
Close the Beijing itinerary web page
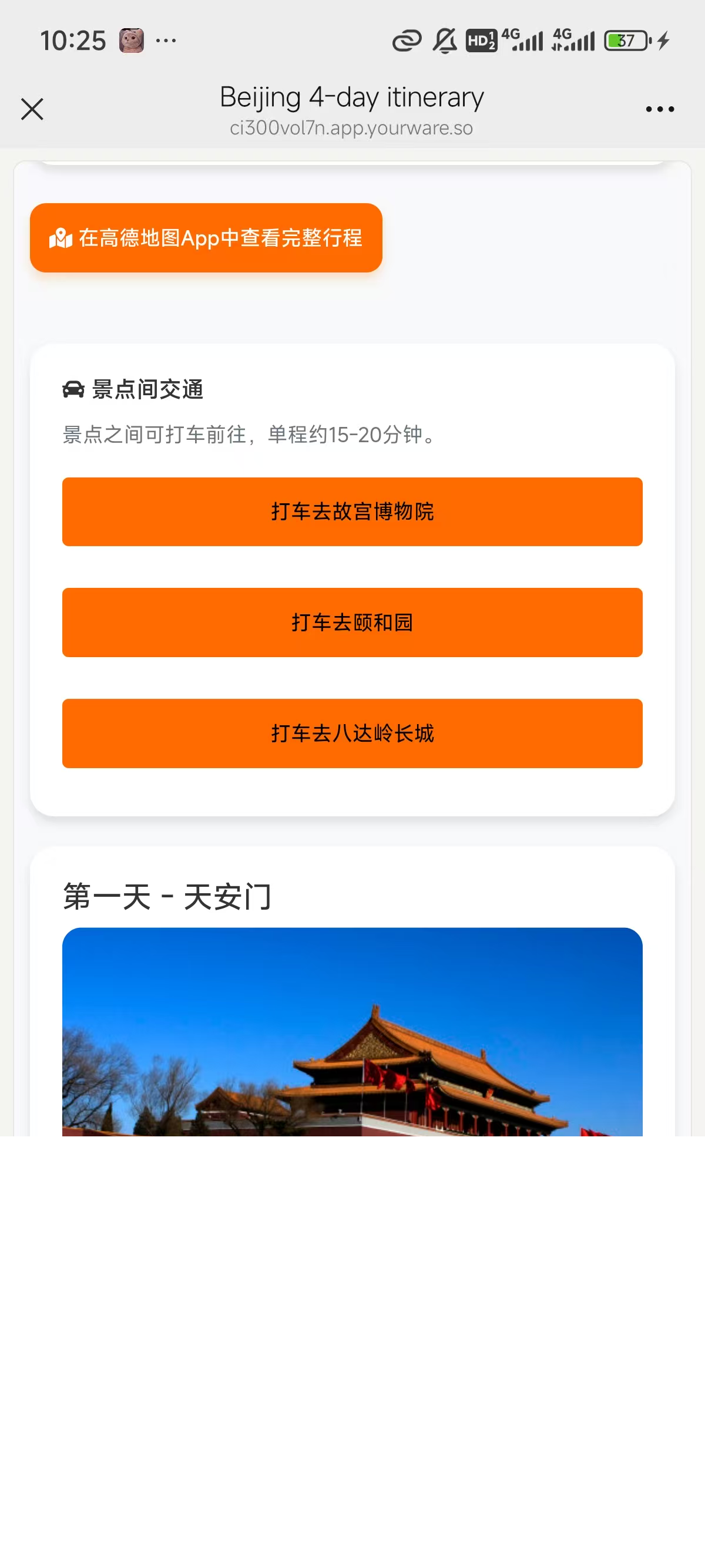point(32,110)
